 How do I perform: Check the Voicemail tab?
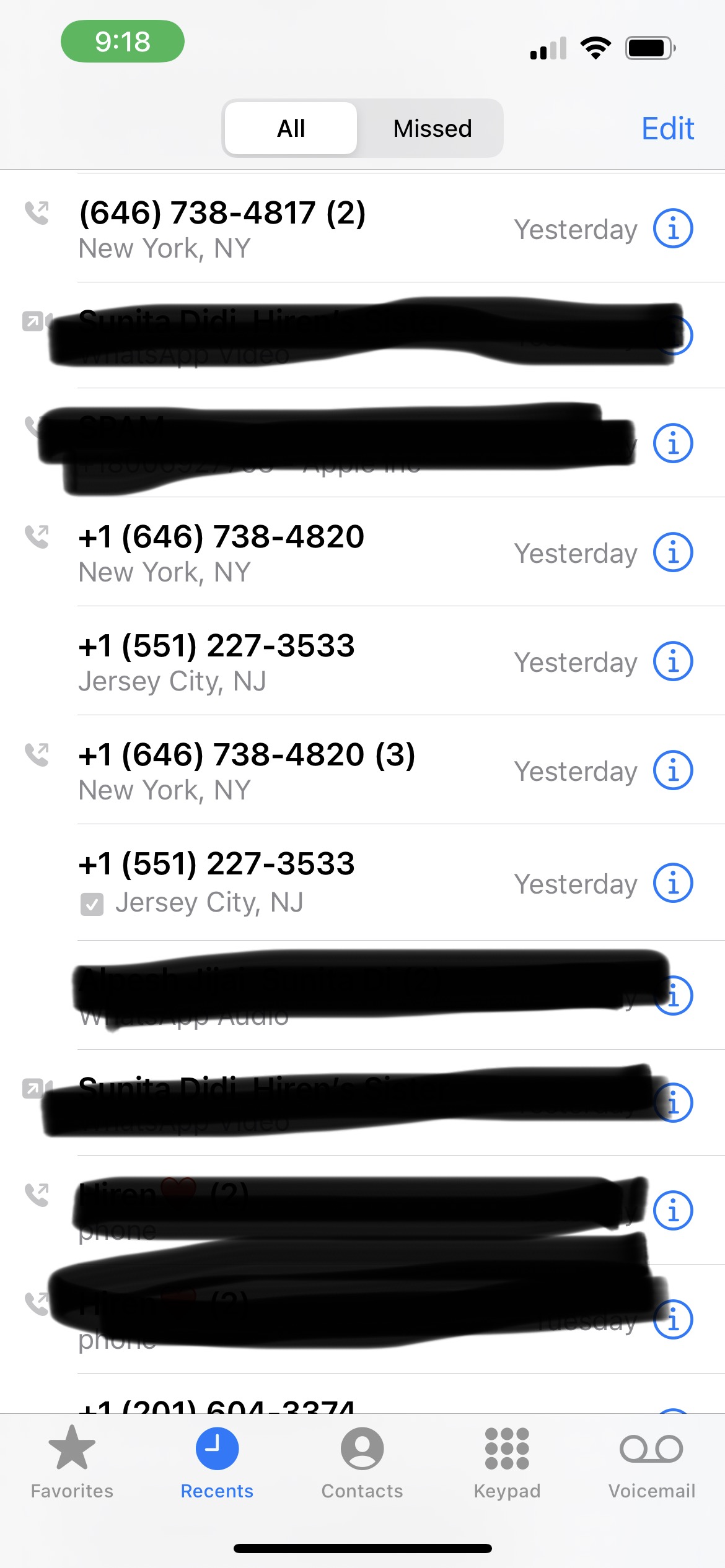[x=651, y=1458]
